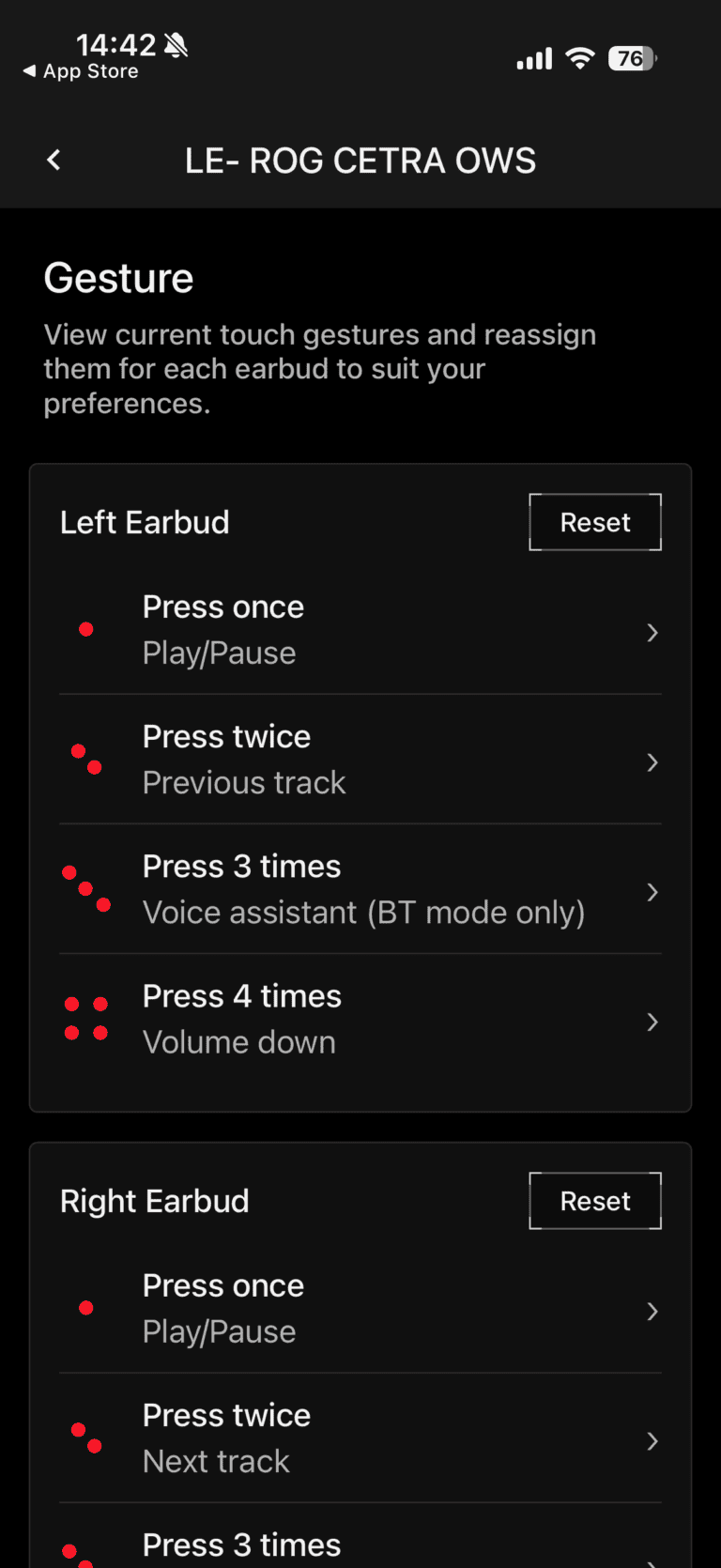721x1568 pixels.
Task: Open Right Earbud Press once setting
Action: [x=360, y=1309]
